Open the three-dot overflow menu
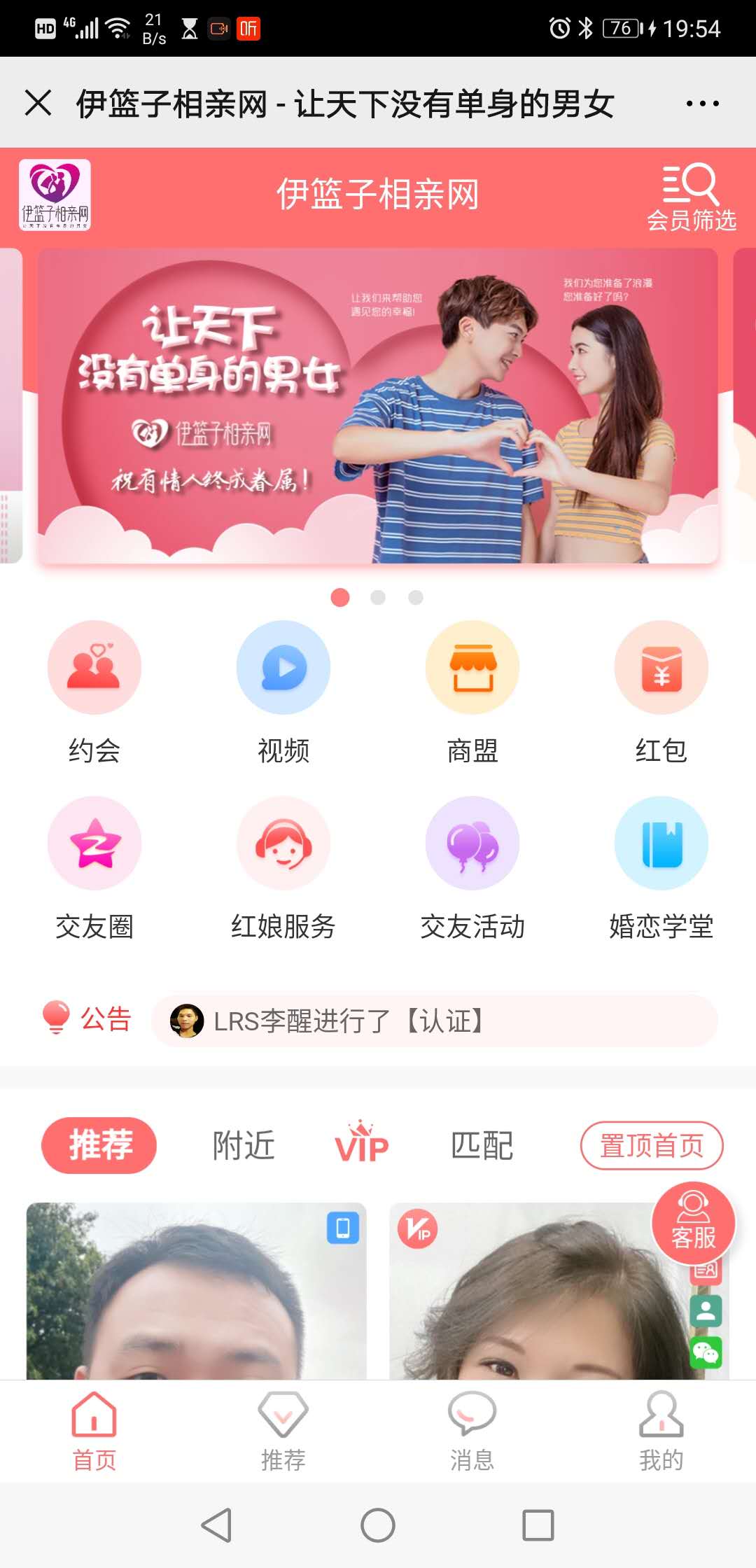756x1568 pixels. [702, 104]
